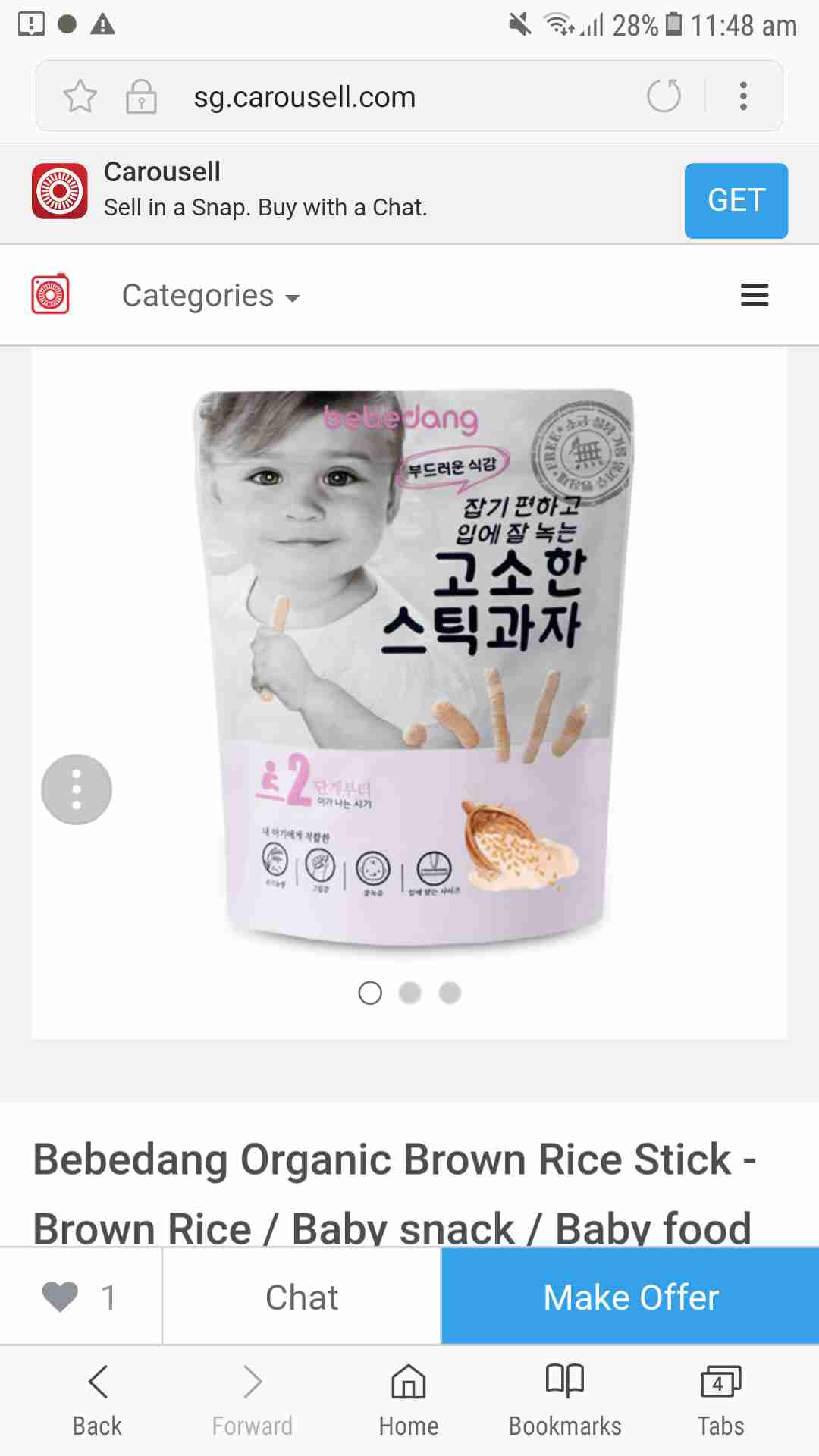This screenshot has height=1456, width=819.
Task: Jump to the third product image dot
Action: click(450, 993)
